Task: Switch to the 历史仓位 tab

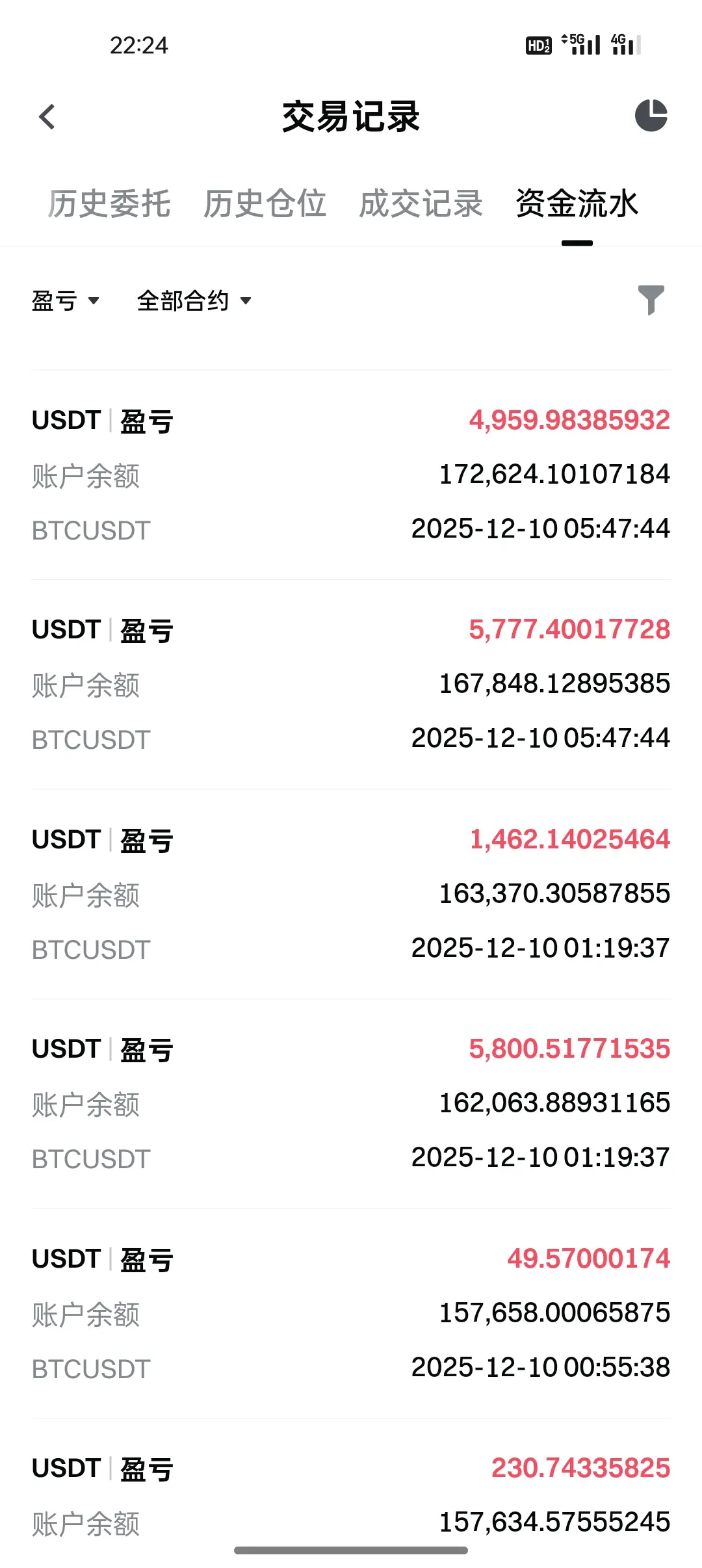Action: (265, 203)
